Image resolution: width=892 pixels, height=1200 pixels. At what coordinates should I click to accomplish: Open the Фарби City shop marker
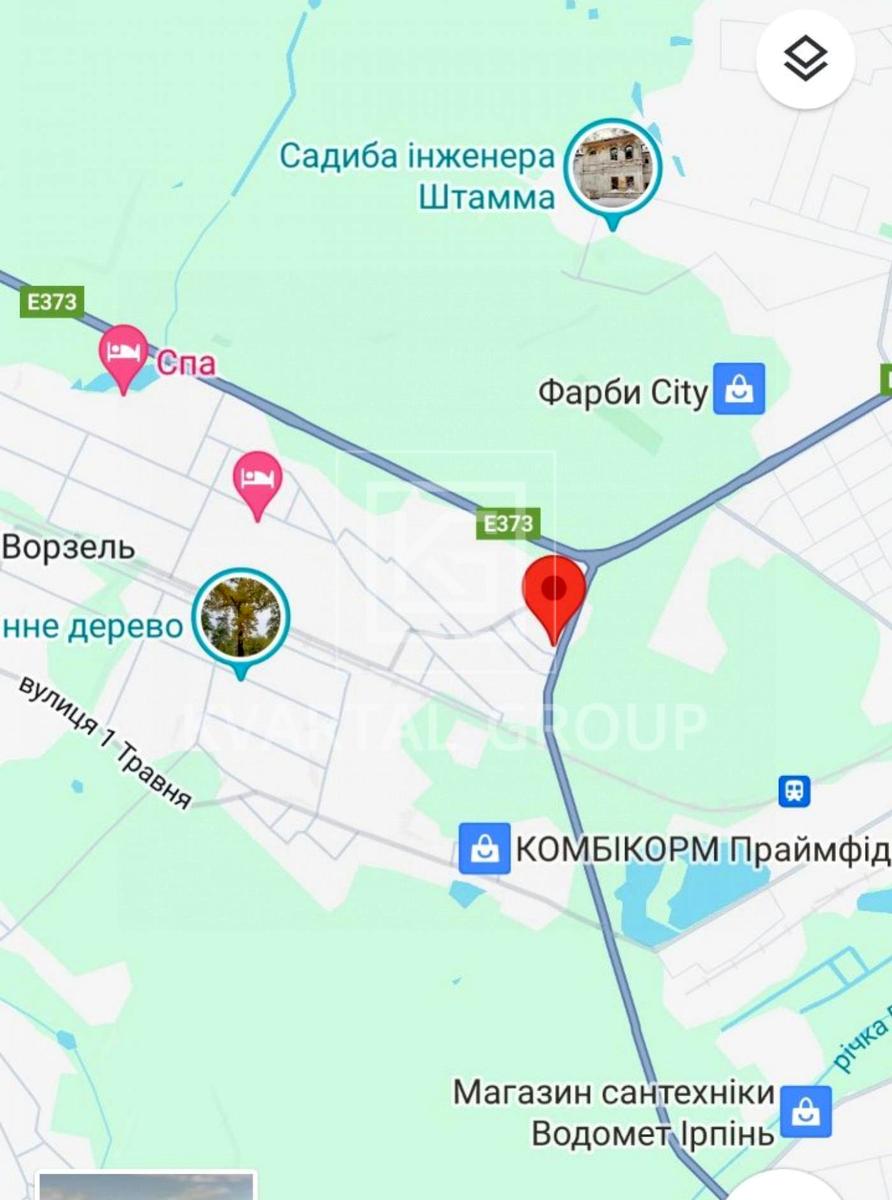click(x=739, y=389)
